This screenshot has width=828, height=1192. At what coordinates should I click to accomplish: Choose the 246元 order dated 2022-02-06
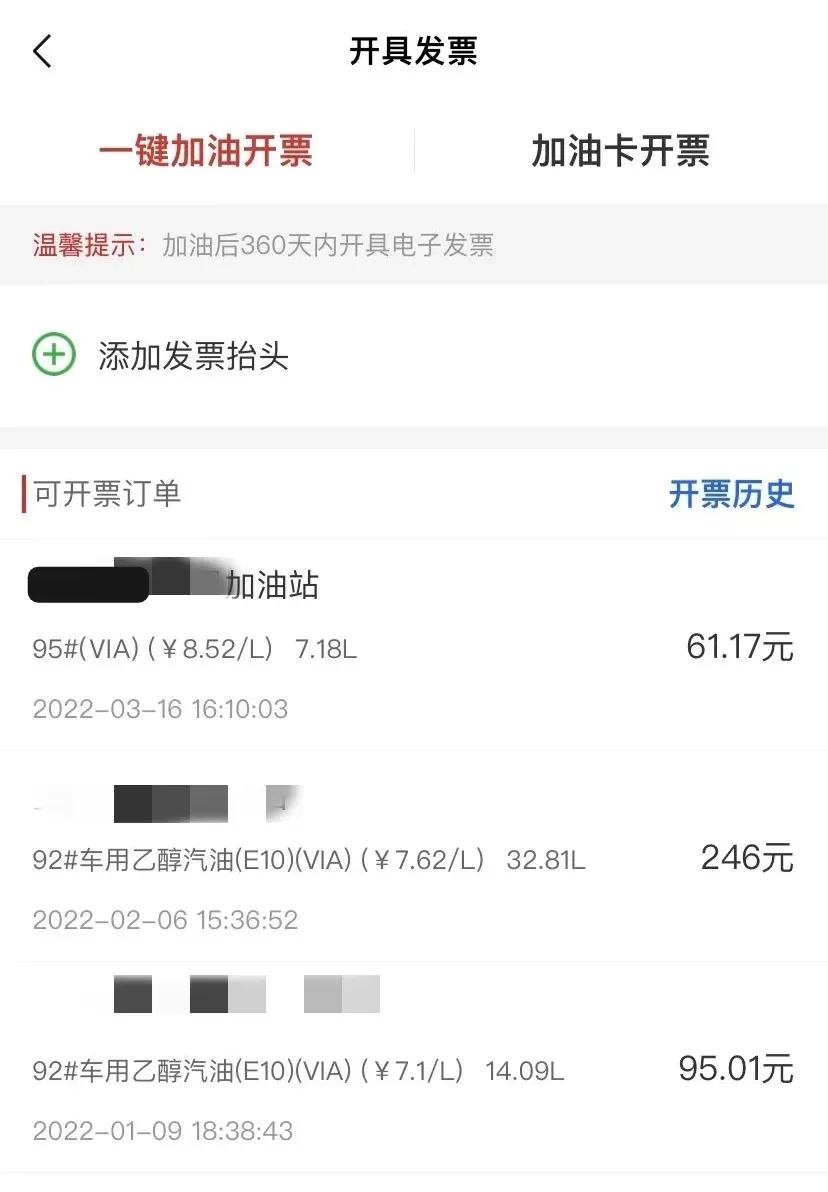[413, 858]
